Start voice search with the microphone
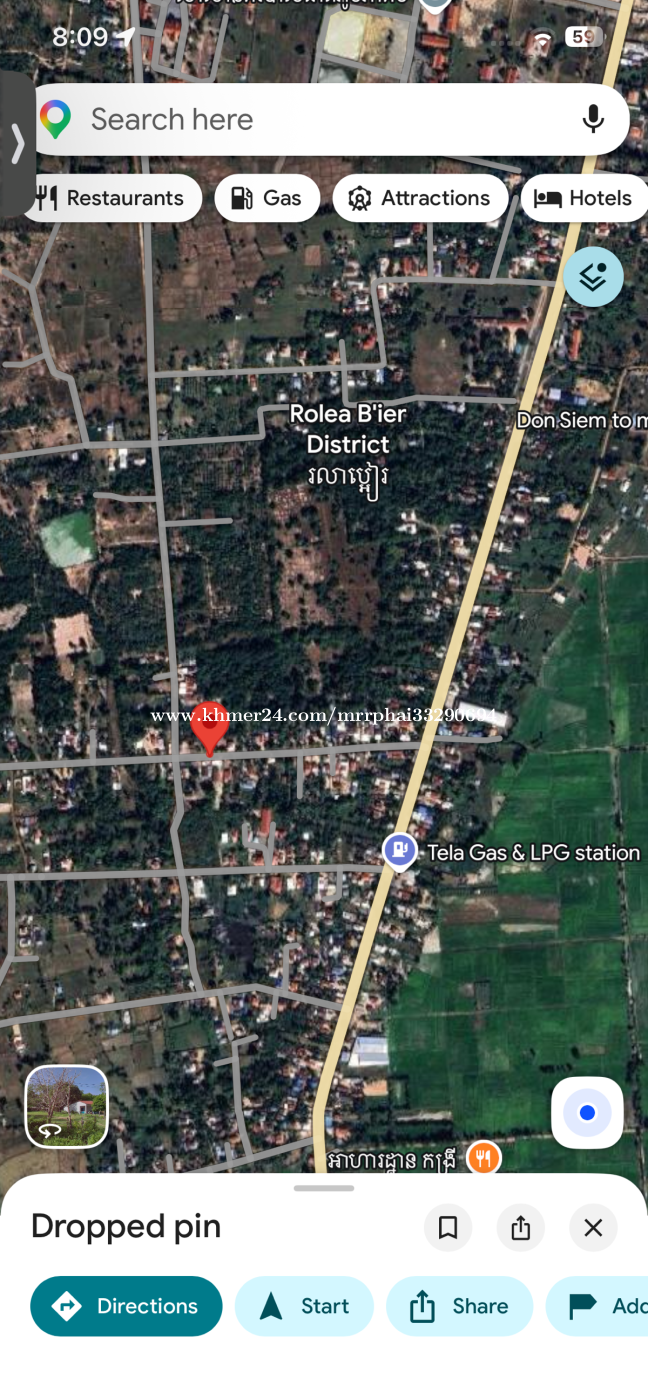Image resolution: width=648 pixels, height=1400 pixels. (593, 119)
